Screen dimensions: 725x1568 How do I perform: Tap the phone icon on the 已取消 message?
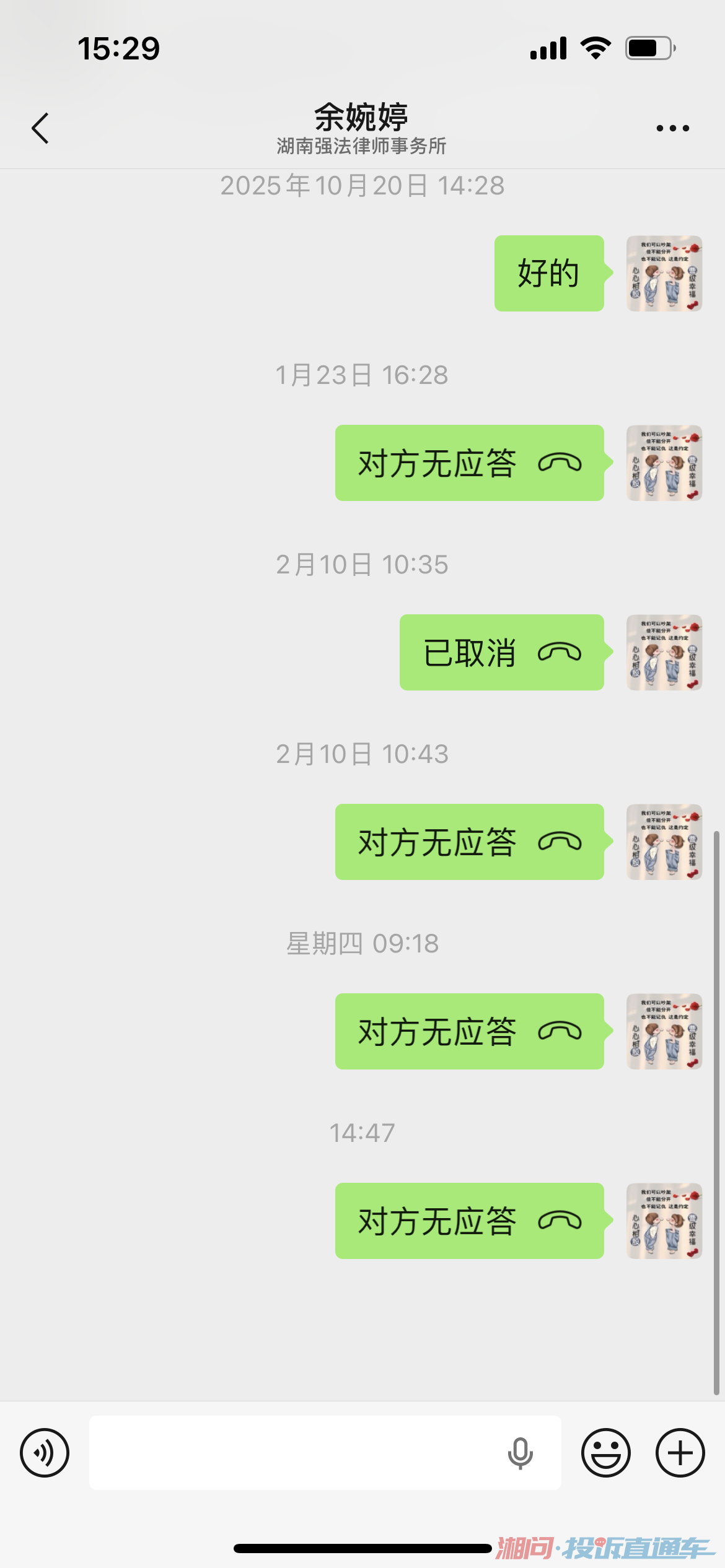click(561, 652)
